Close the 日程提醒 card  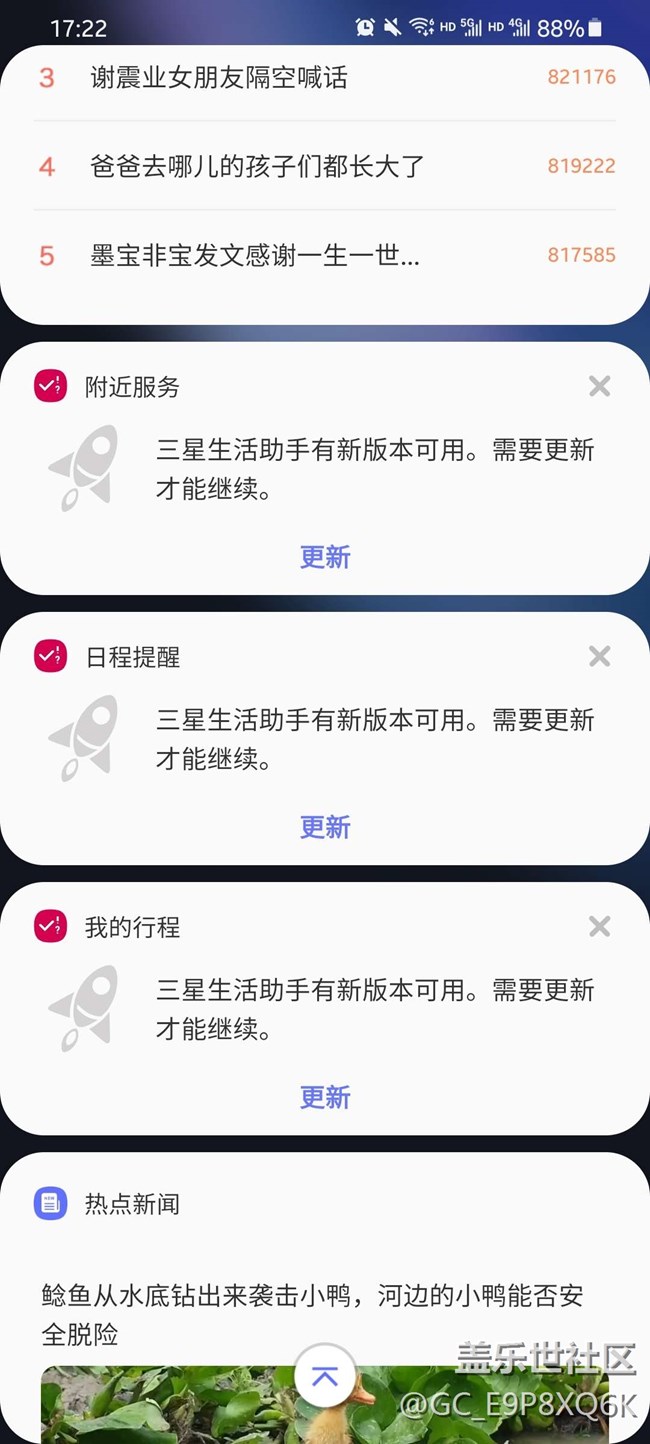pos(599,657)
